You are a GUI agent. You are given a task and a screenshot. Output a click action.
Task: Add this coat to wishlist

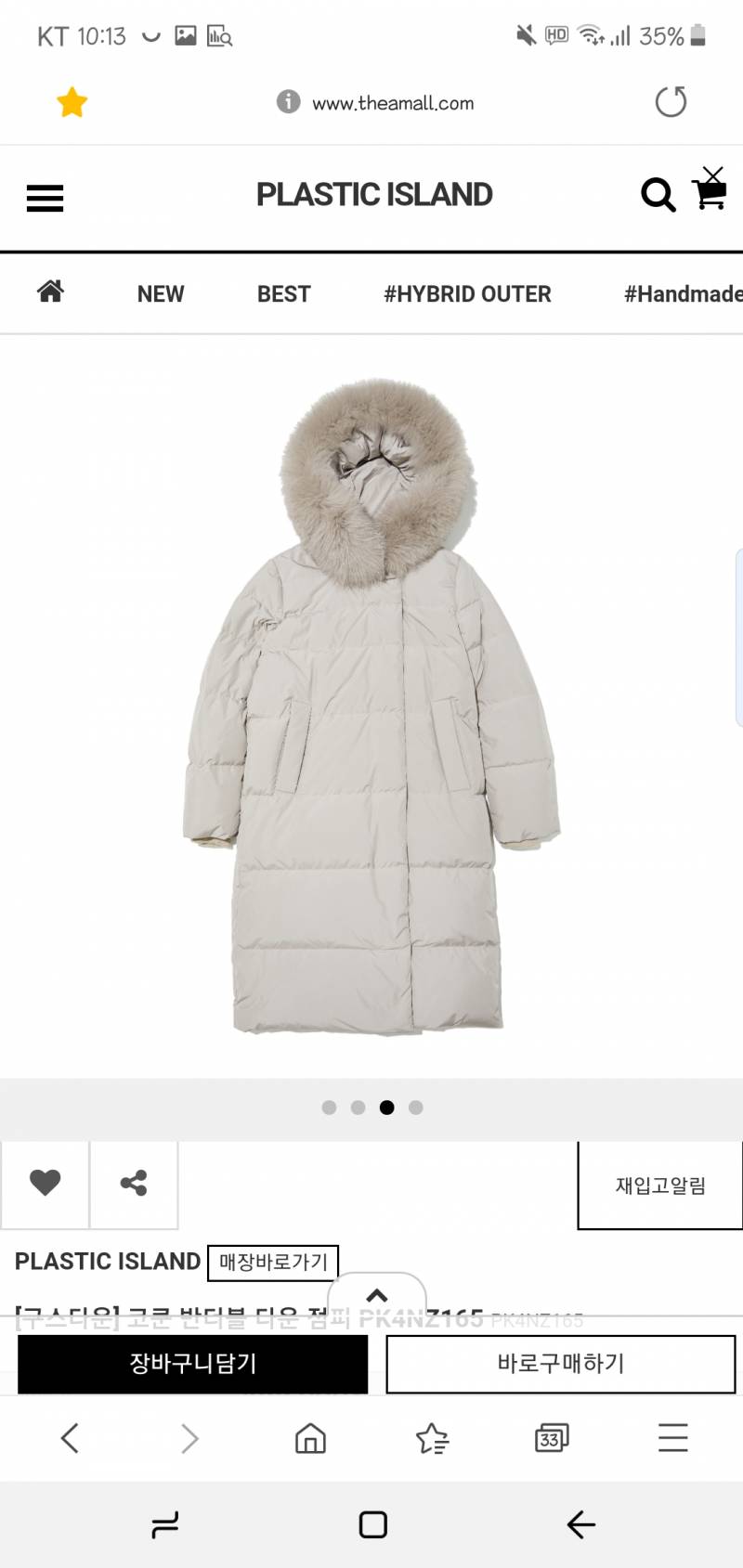click(x=45, y=1184)
